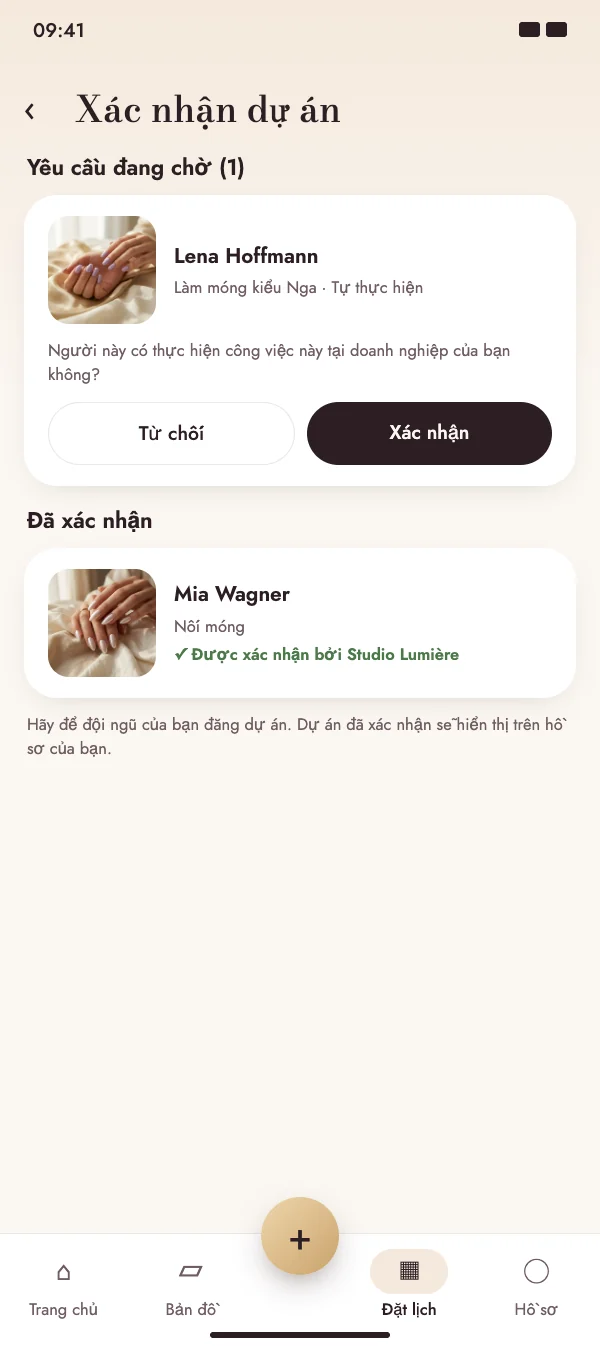Confirm Lena Hoffmann's project with Xác nhận
Viewport: 600px width, 1347px height.
click(429, 433)
